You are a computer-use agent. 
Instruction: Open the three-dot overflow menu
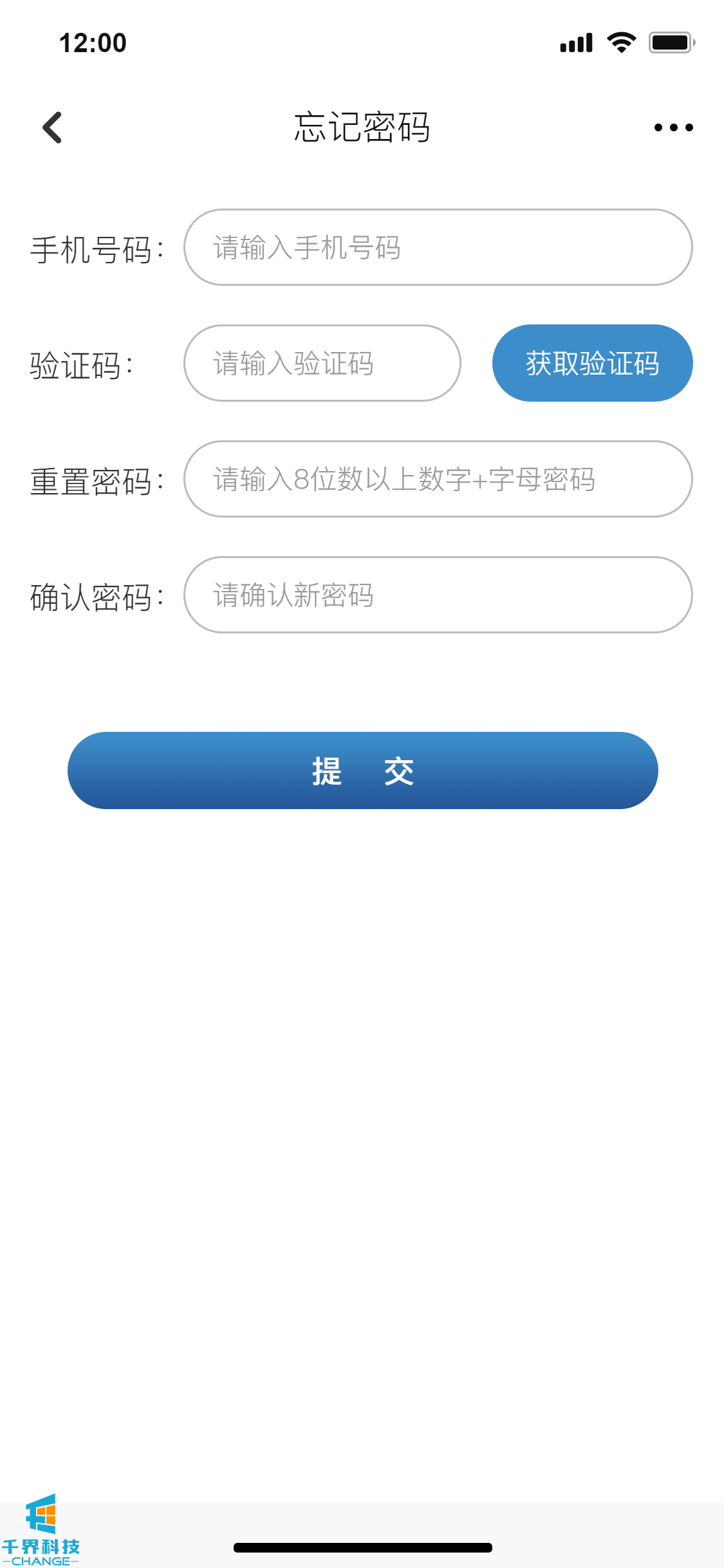673,127
